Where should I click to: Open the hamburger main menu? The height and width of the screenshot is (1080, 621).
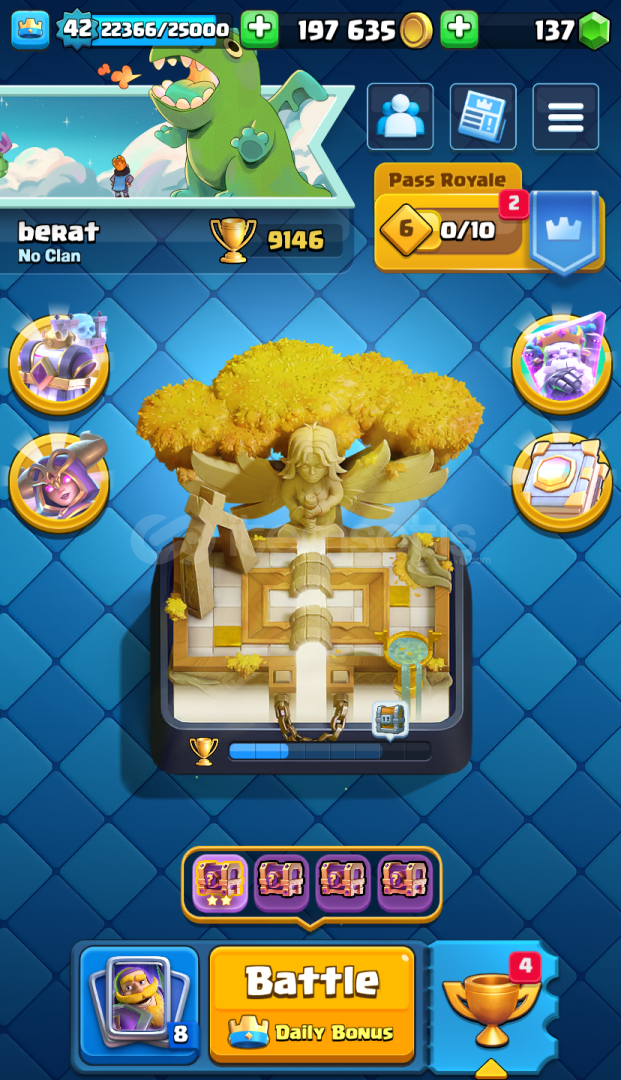tap(565, 117)
